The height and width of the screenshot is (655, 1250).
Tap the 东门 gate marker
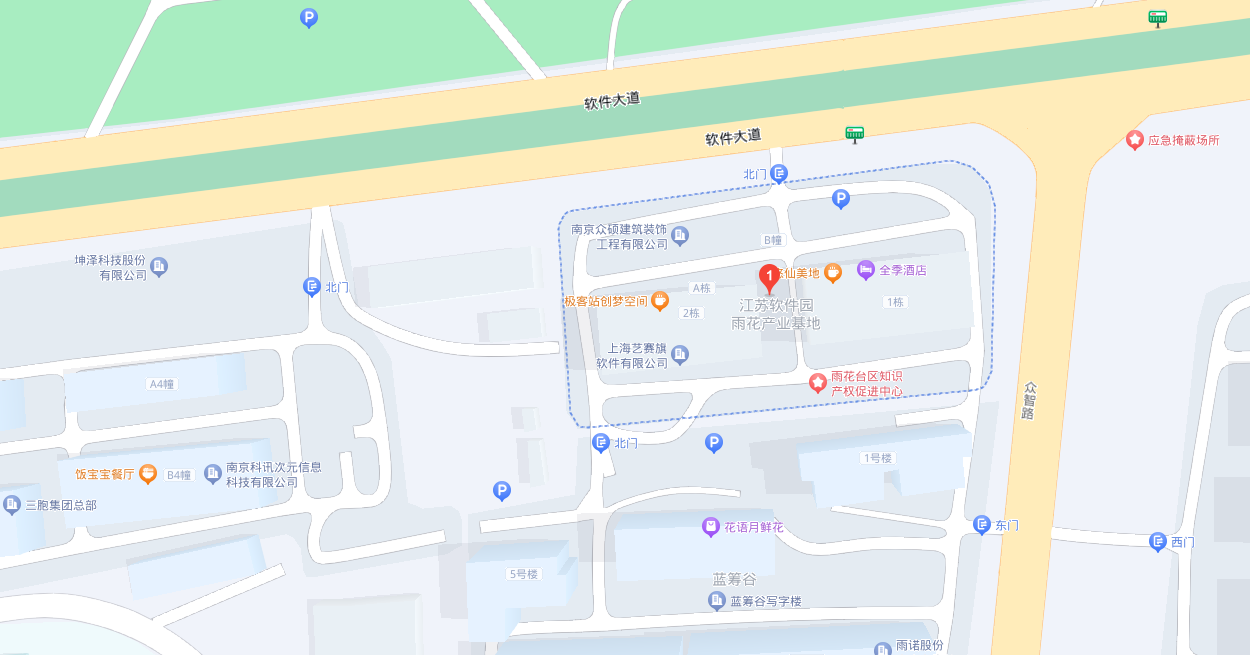coord(982,524)
